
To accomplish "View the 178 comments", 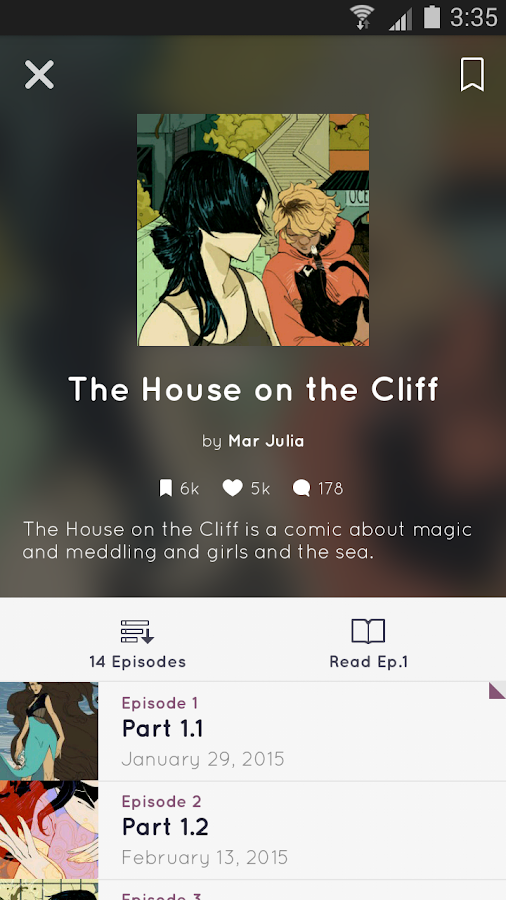I will 318,488.
